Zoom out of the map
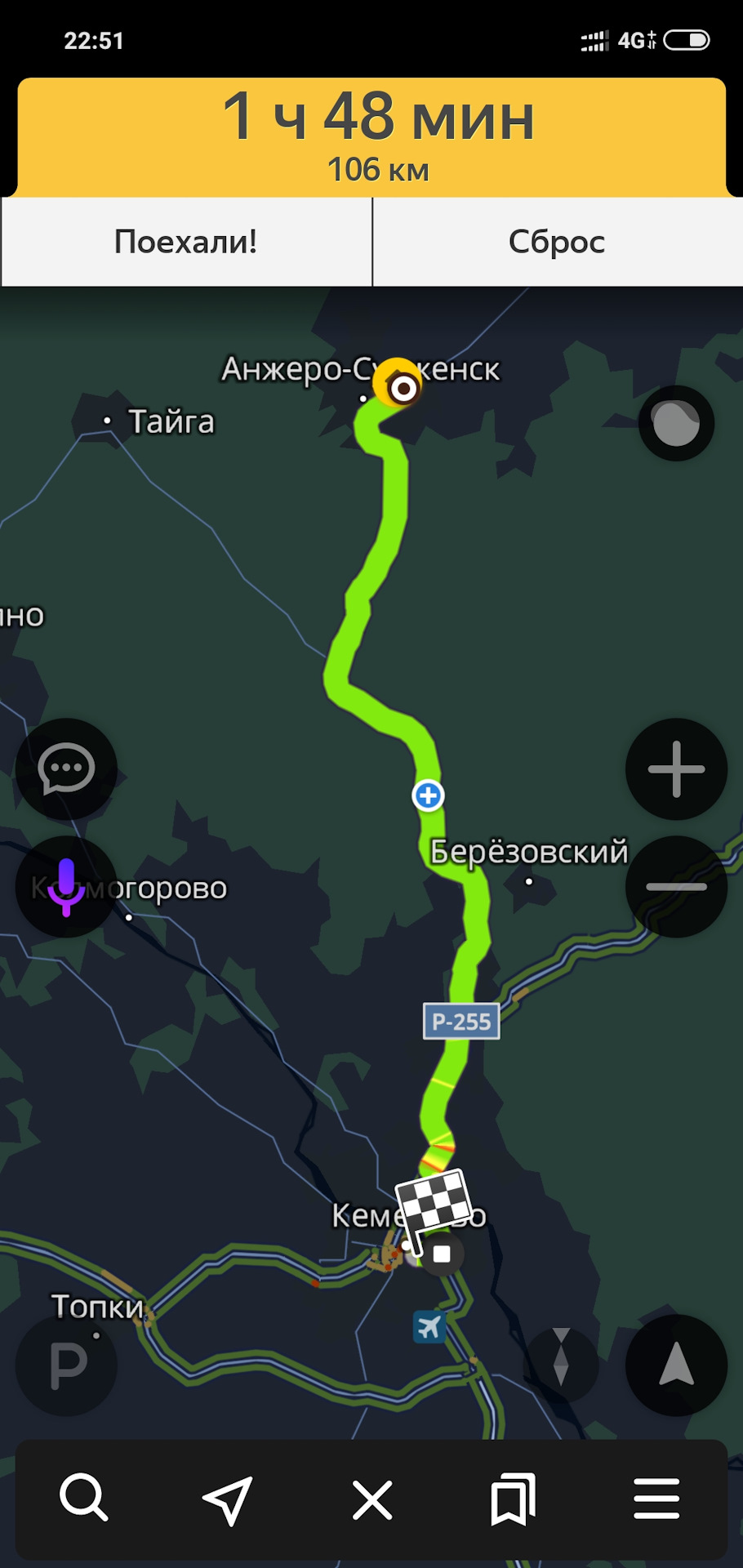 (676, 887)
